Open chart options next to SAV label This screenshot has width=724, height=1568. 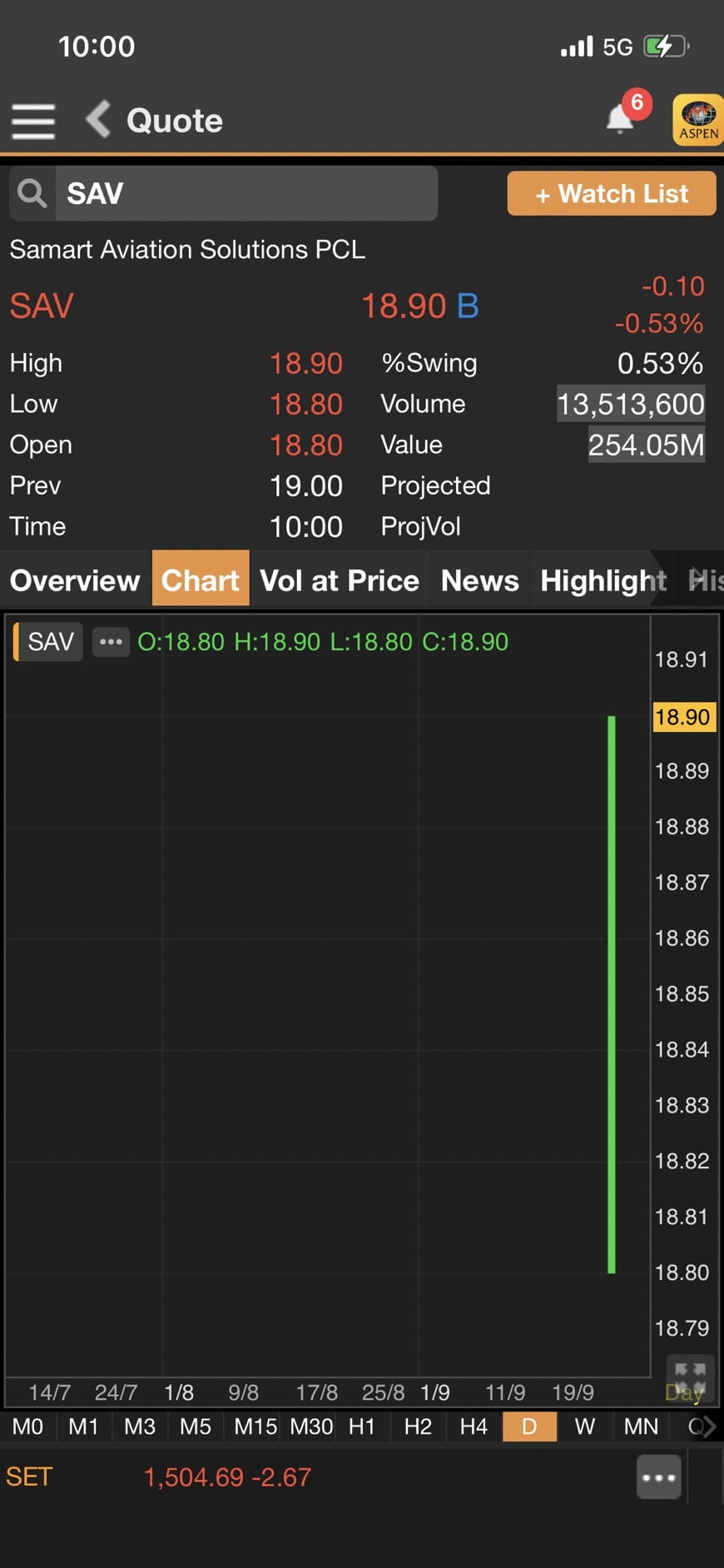(111, 642)
